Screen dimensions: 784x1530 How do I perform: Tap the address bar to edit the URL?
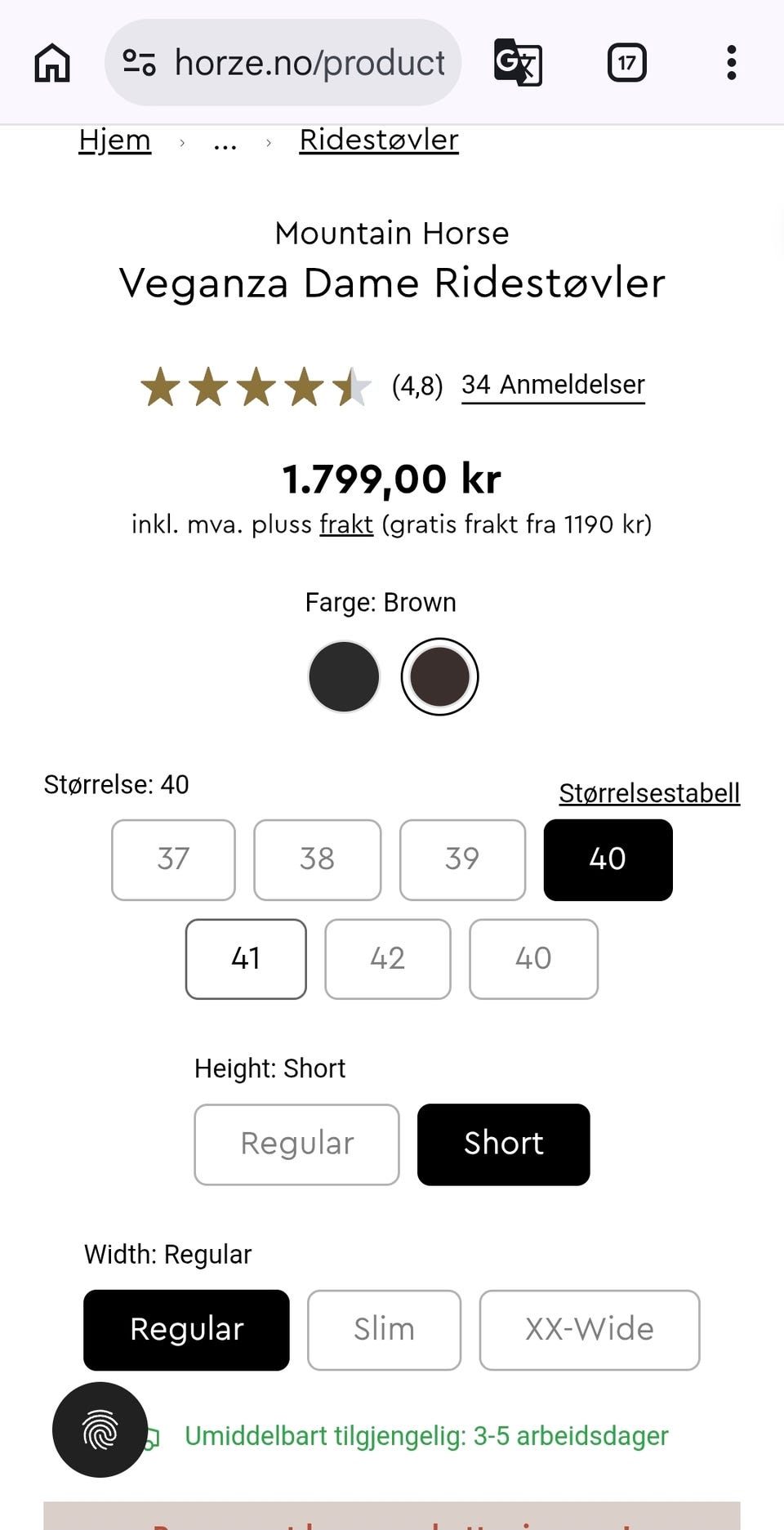tap(309, 62)
